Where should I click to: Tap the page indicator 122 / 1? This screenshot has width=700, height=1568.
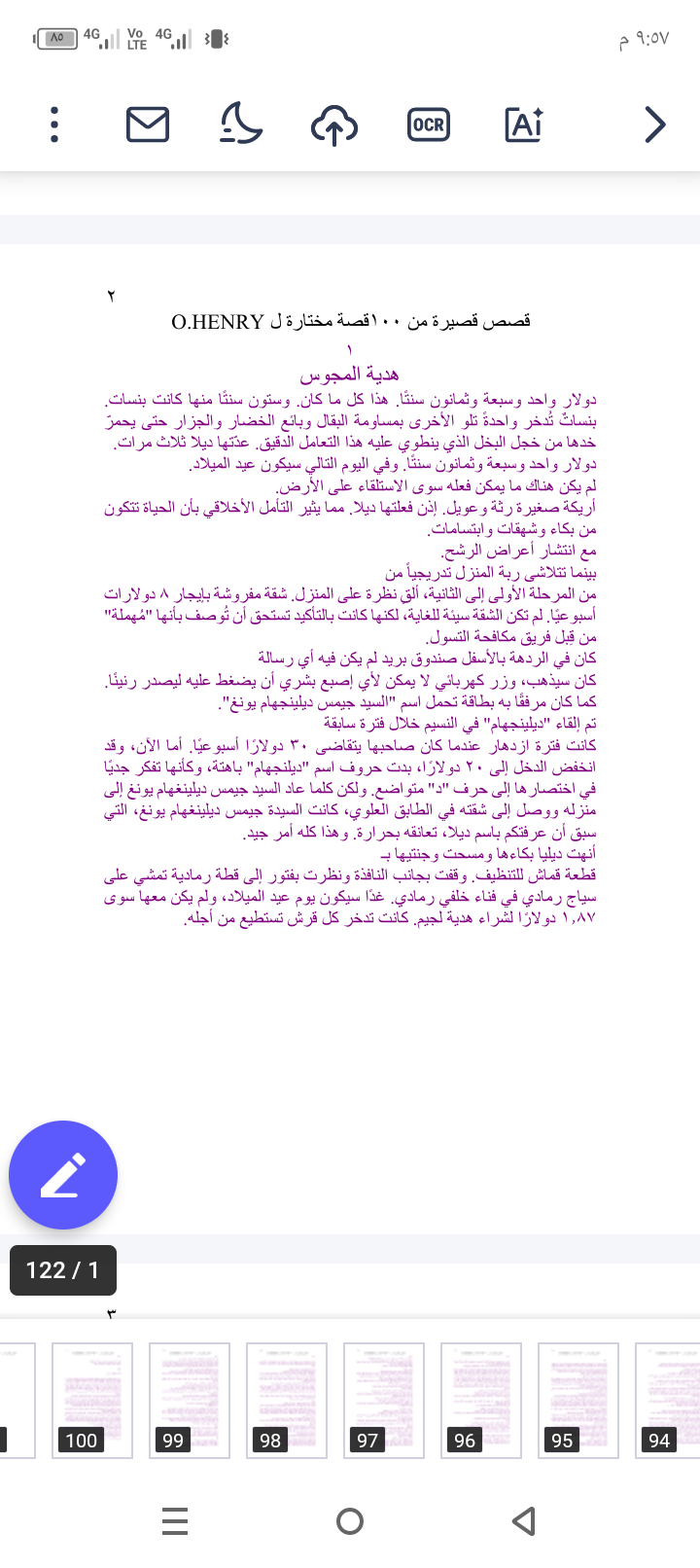63,1270
